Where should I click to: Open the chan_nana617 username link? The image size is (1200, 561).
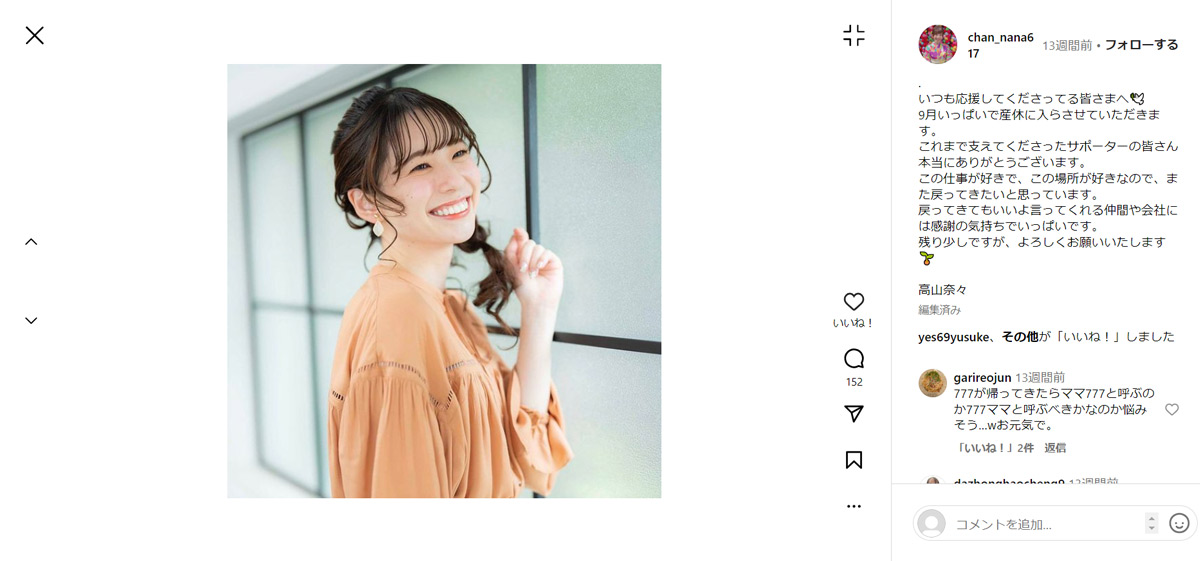pos(1000,38)
